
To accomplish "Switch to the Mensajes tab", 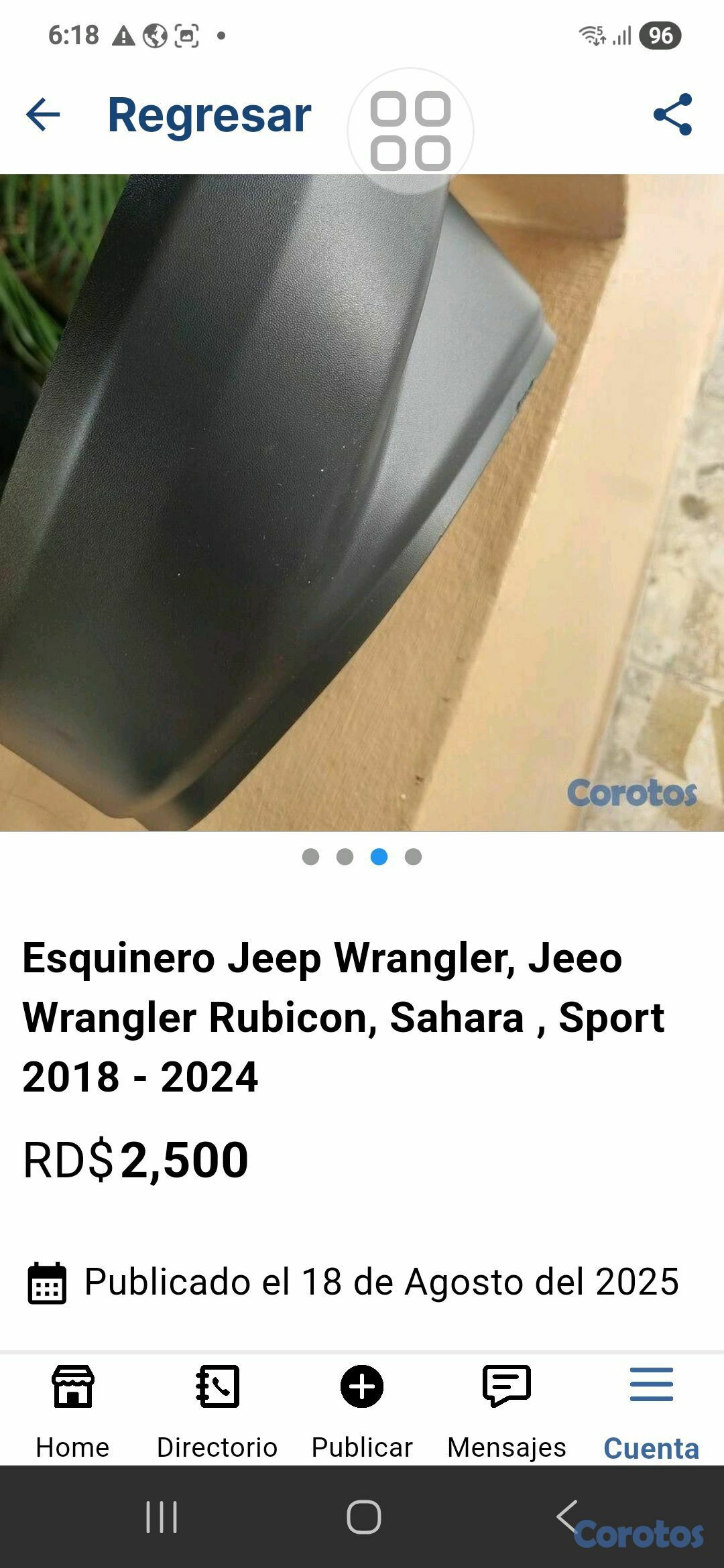I will click(507, 1445).
